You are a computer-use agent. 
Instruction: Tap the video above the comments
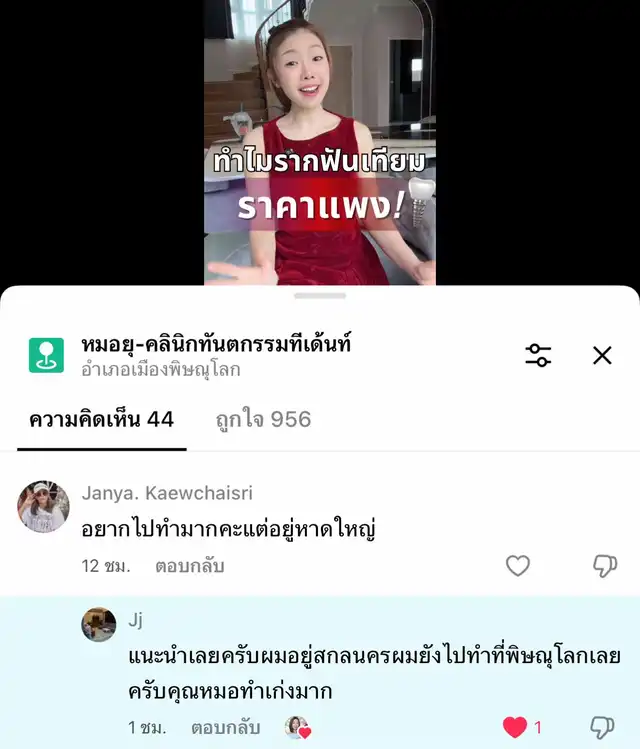pyautogui.click(x=320, y=140)
